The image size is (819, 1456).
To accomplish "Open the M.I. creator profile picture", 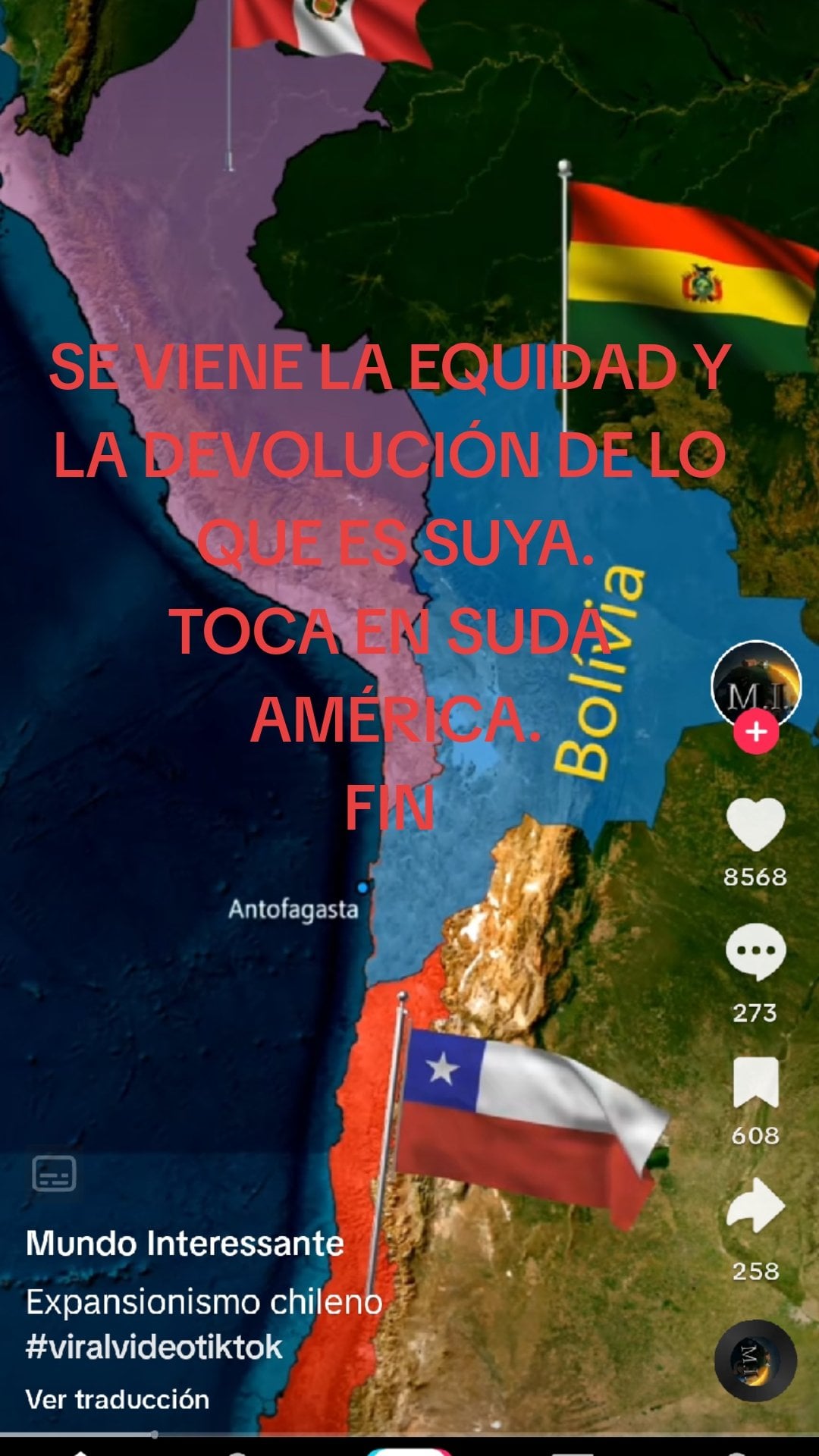I will 755,682.
